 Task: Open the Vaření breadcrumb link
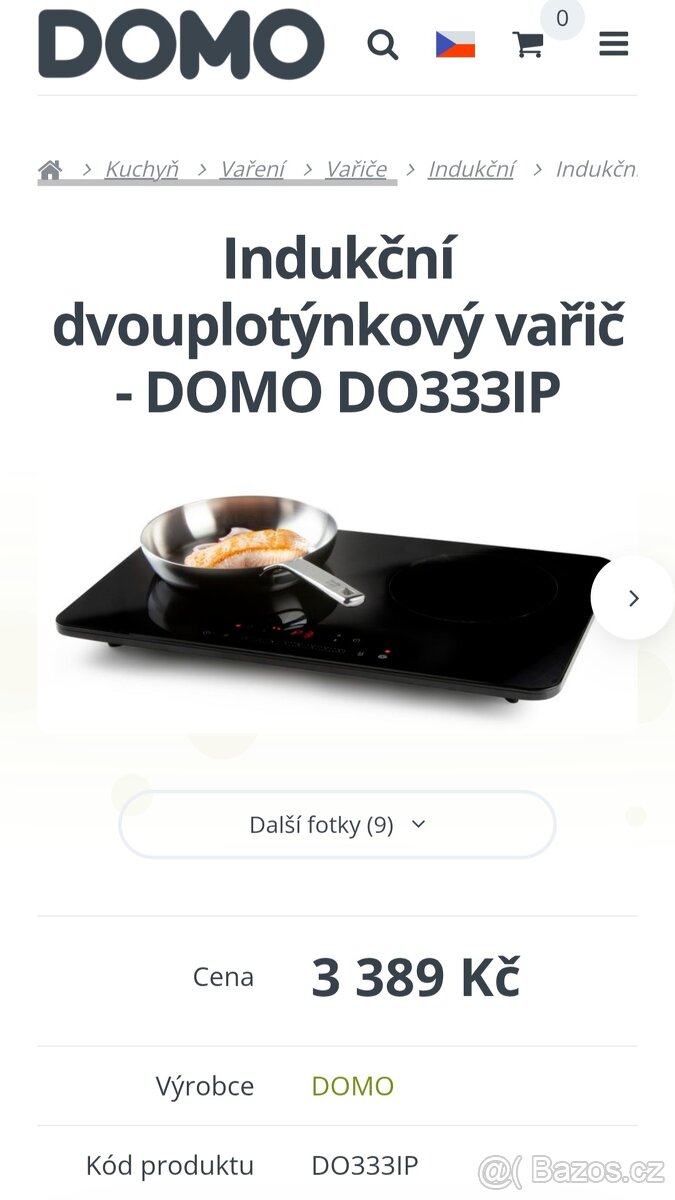click(x=252, y=169)
